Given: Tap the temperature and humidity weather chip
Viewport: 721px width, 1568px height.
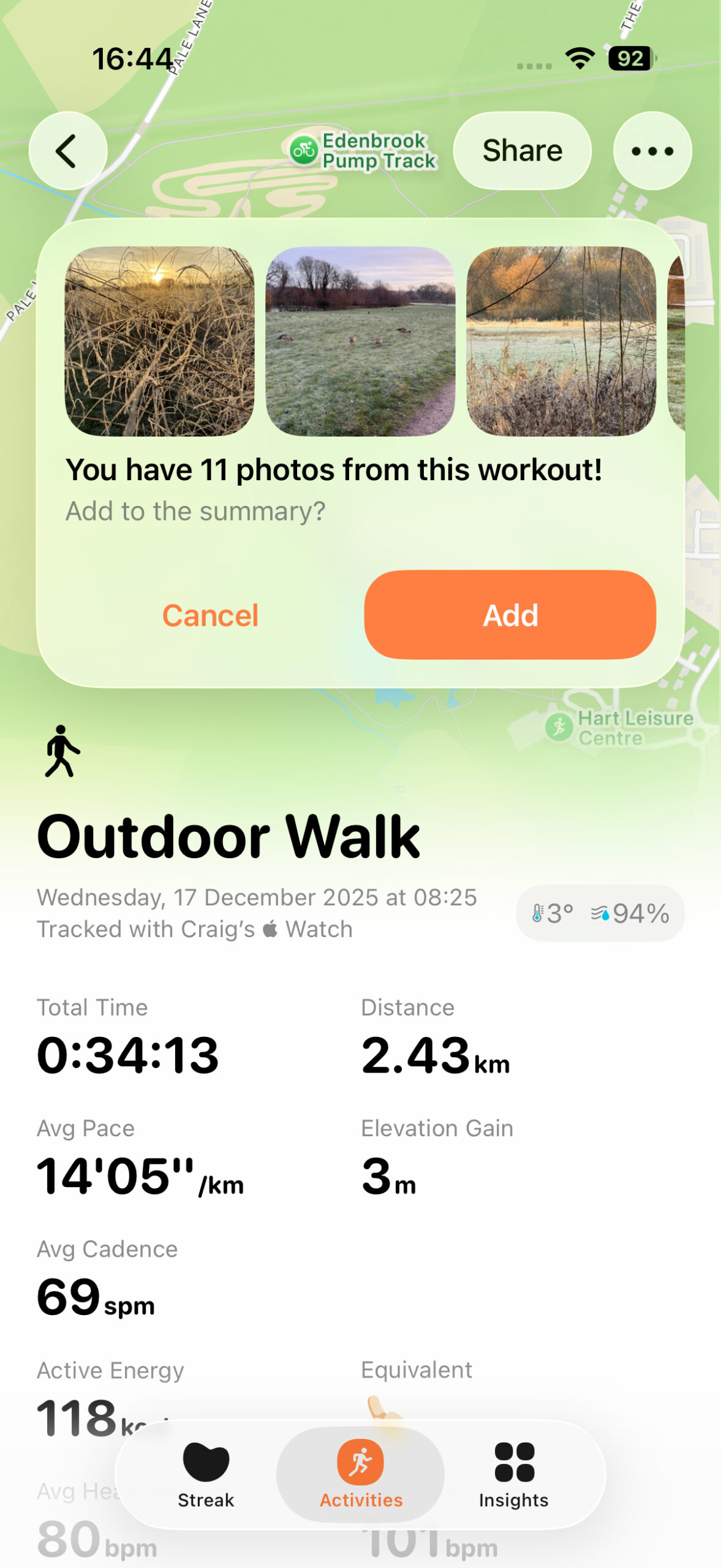Looking at the screenshot, I should pos(600,913).
